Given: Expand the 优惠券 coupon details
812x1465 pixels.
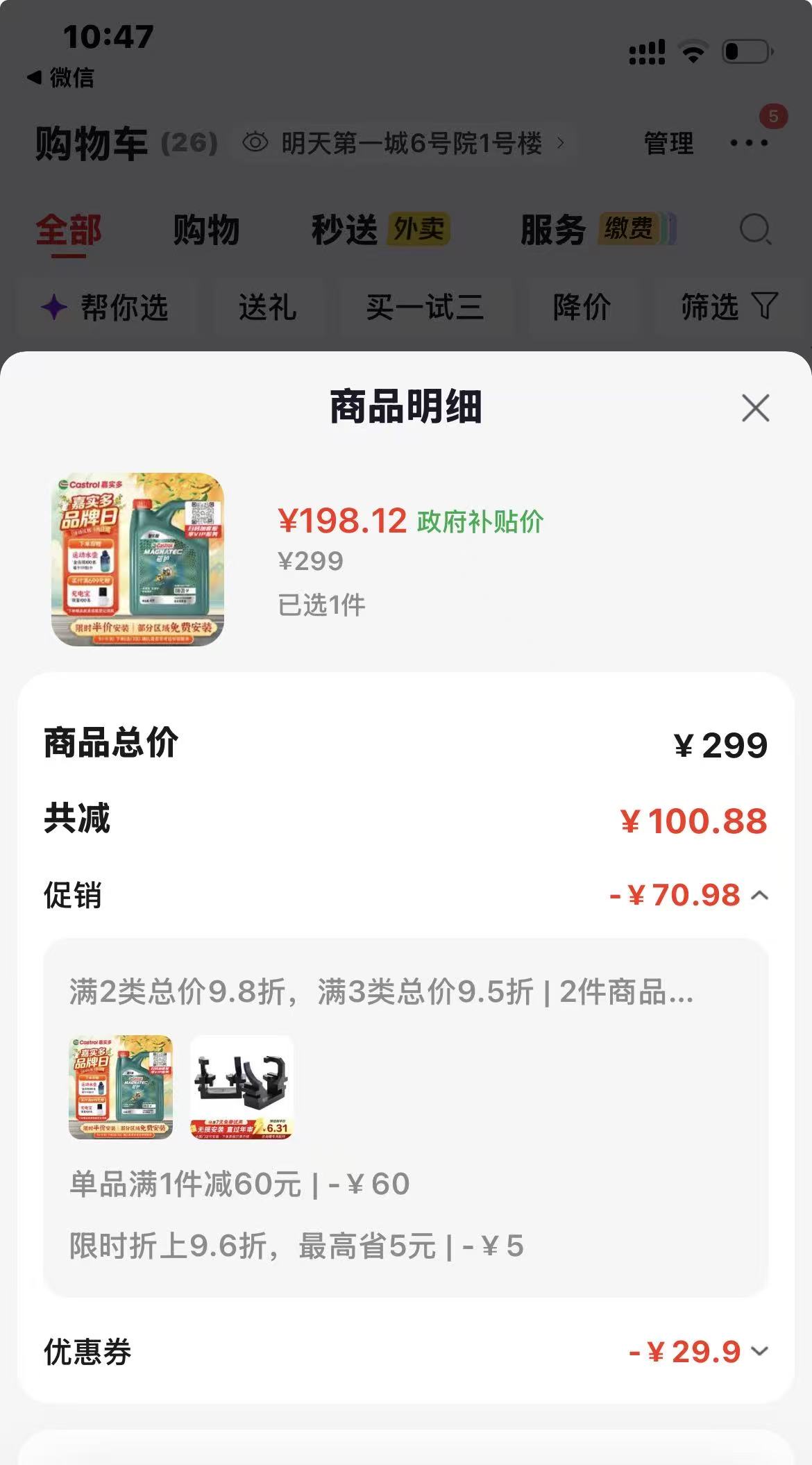Looking at the screenshot, I should (x=760, y=1351).
